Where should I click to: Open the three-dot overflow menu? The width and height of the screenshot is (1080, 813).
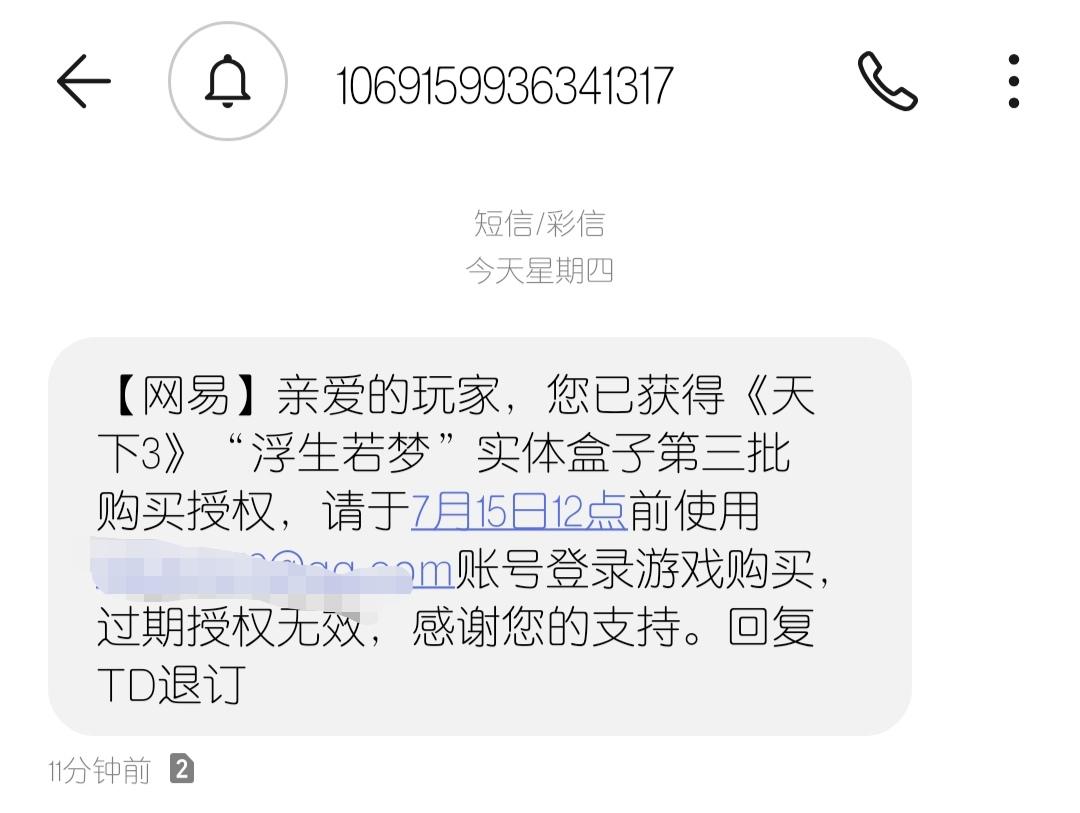pos(1013,82)
